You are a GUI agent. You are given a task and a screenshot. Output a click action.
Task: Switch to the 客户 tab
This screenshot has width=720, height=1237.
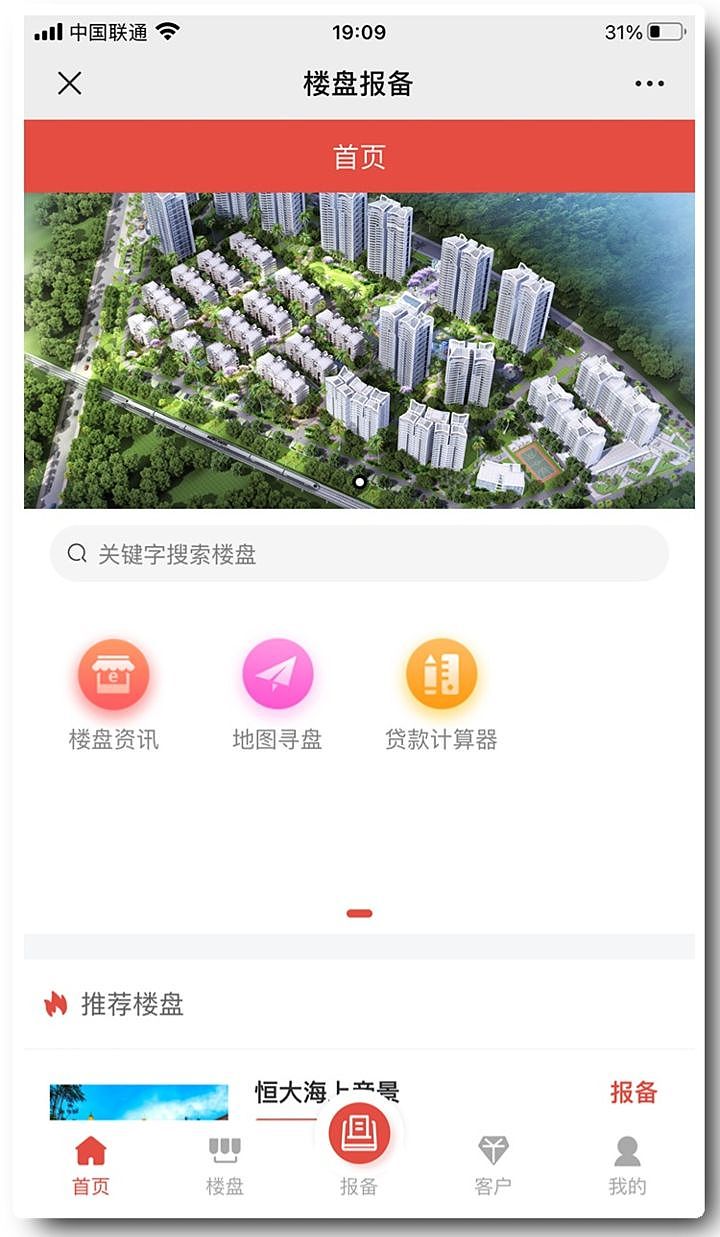tap(493, 1165)
